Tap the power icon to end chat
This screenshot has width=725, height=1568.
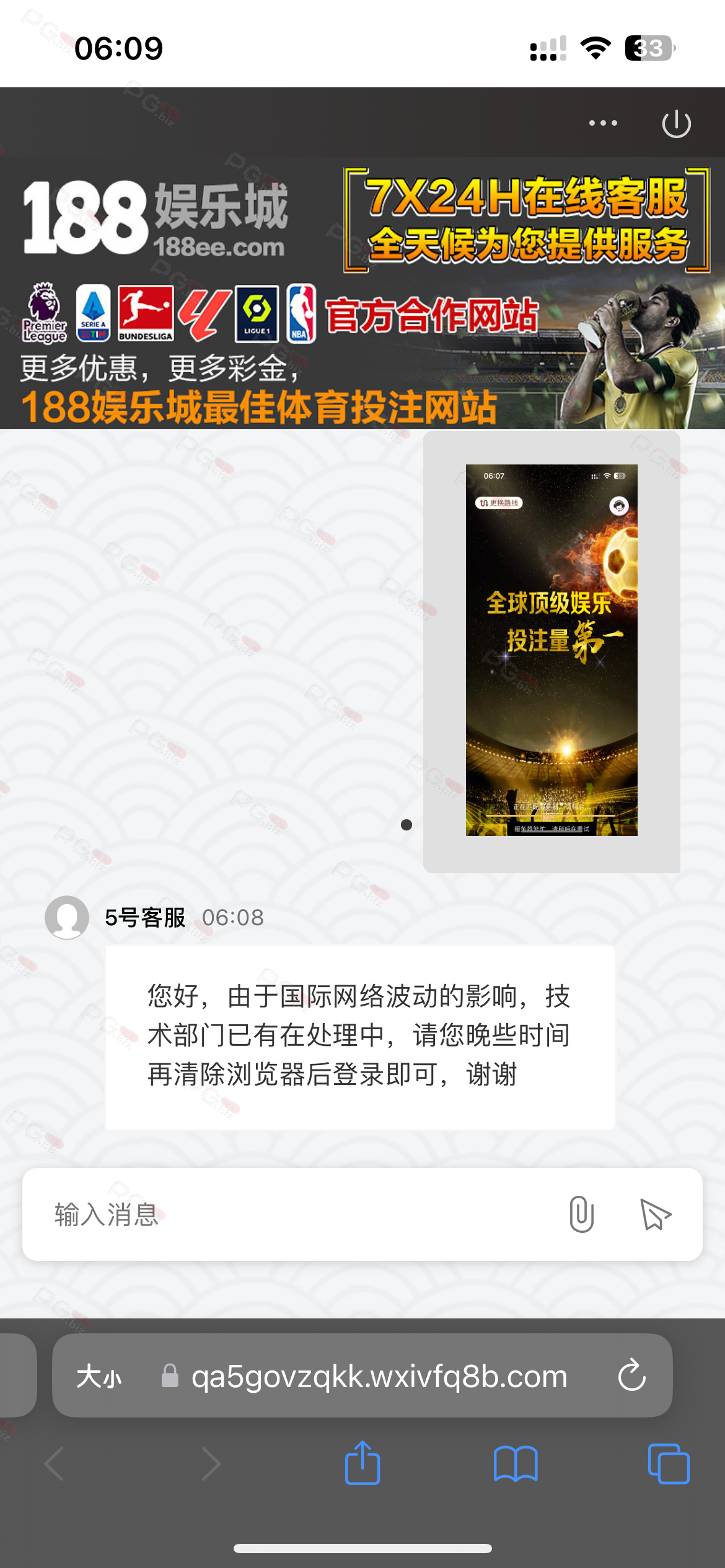[x=676, y=123]
